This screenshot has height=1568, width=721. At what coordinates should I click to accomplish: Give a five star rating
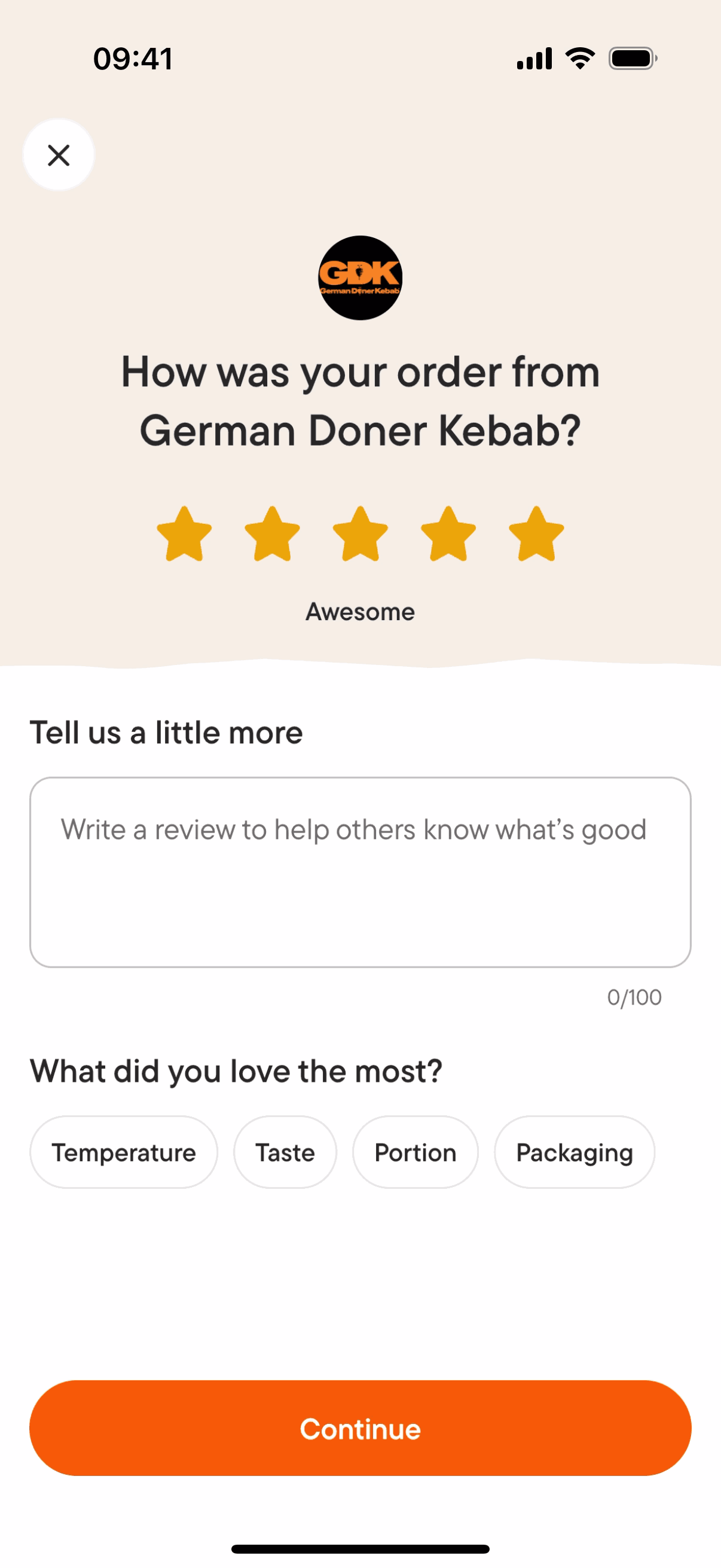[536, 534]
